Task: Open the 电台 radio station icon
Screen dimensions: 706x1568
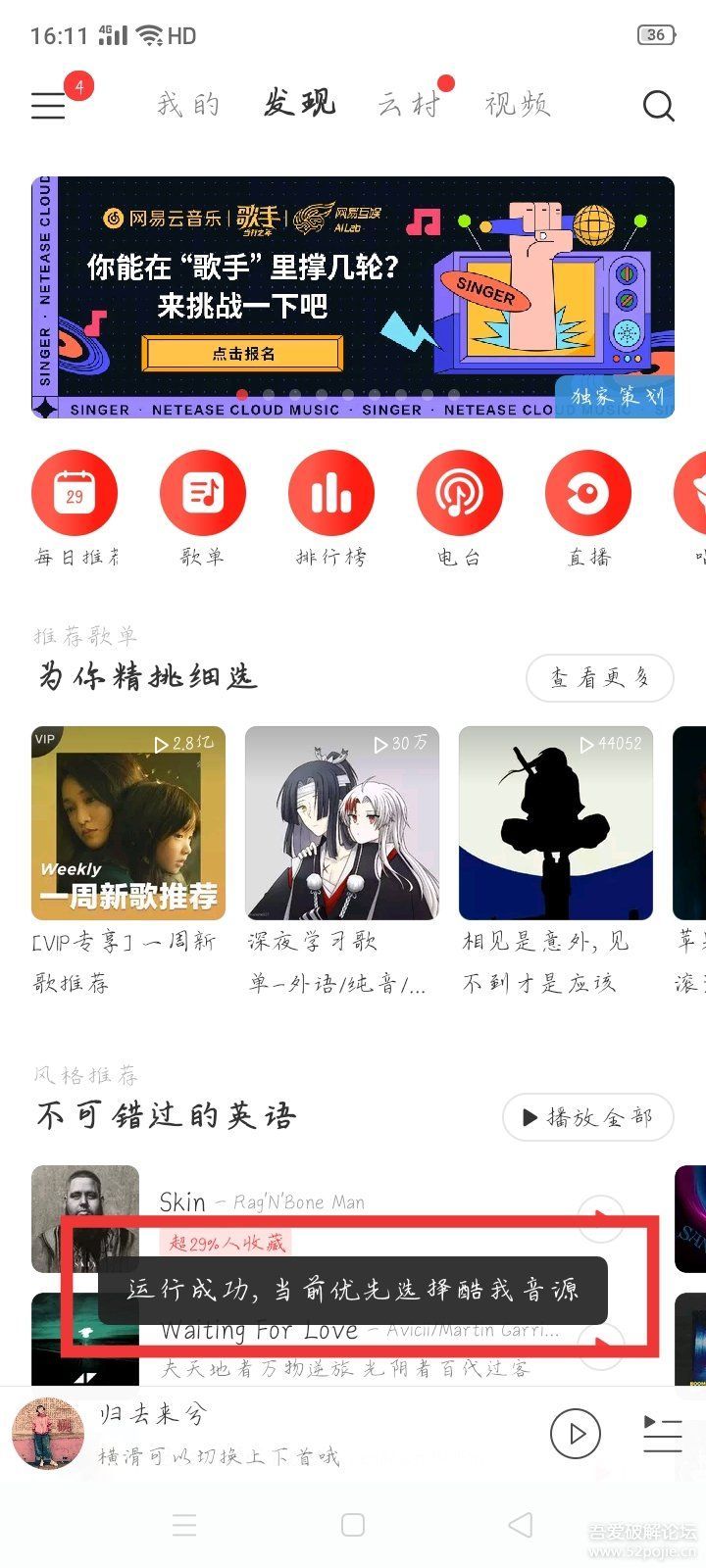Action: pyautogui.click(x=459, y=493)
